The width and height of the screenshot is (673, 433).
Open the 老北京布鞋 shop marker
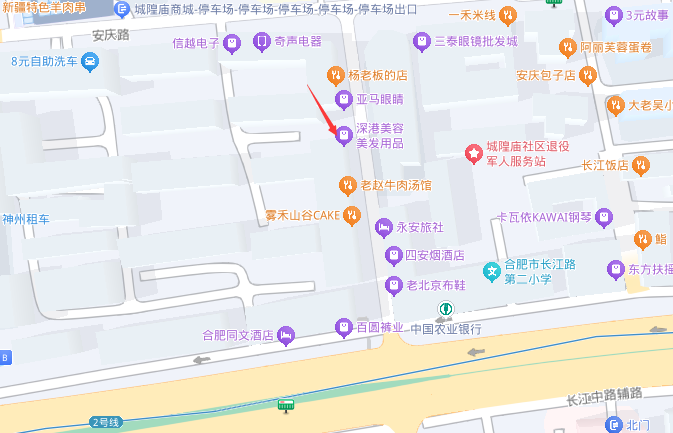click(394, 285)
